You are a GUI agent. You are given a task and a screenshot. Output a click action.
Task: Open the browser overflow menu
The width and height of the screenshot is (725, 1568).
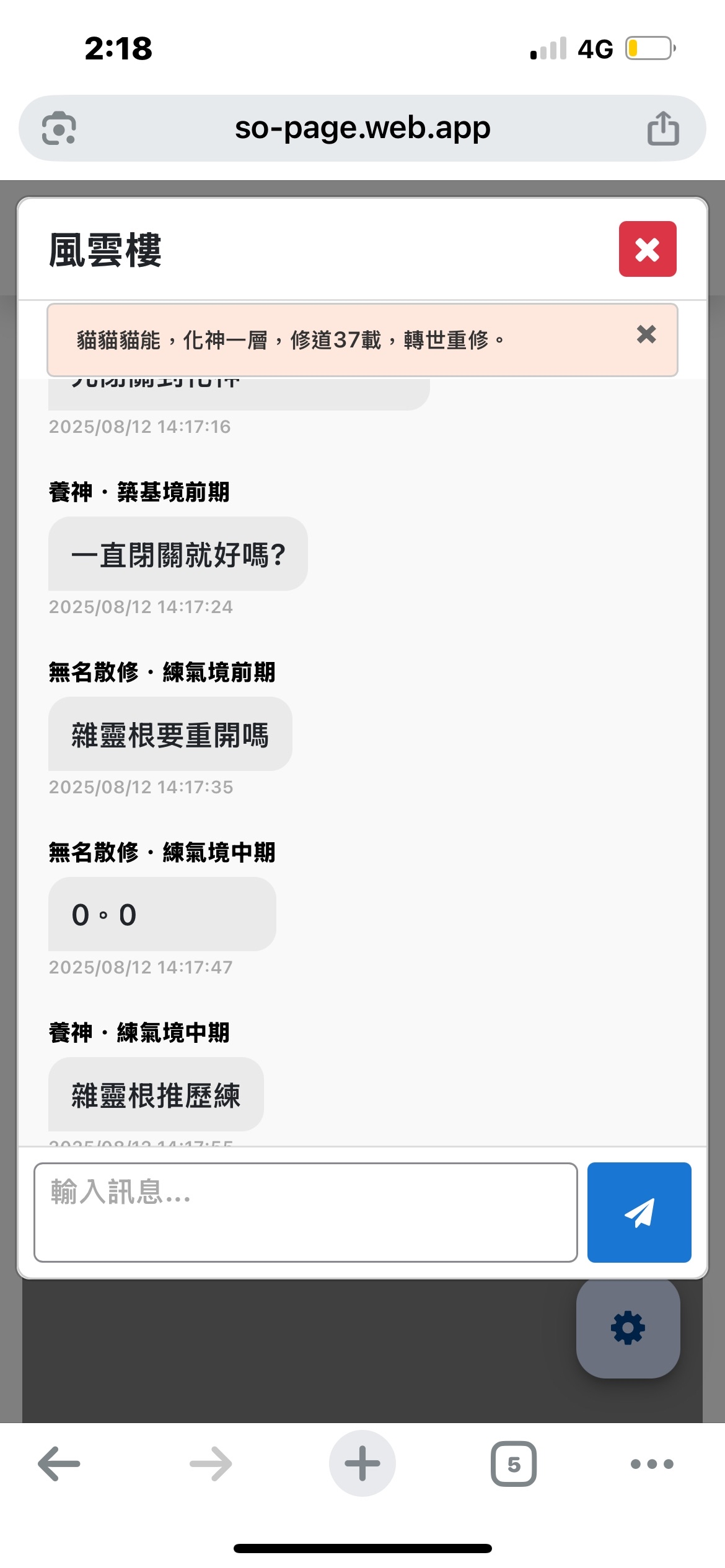pos(651,1464)
